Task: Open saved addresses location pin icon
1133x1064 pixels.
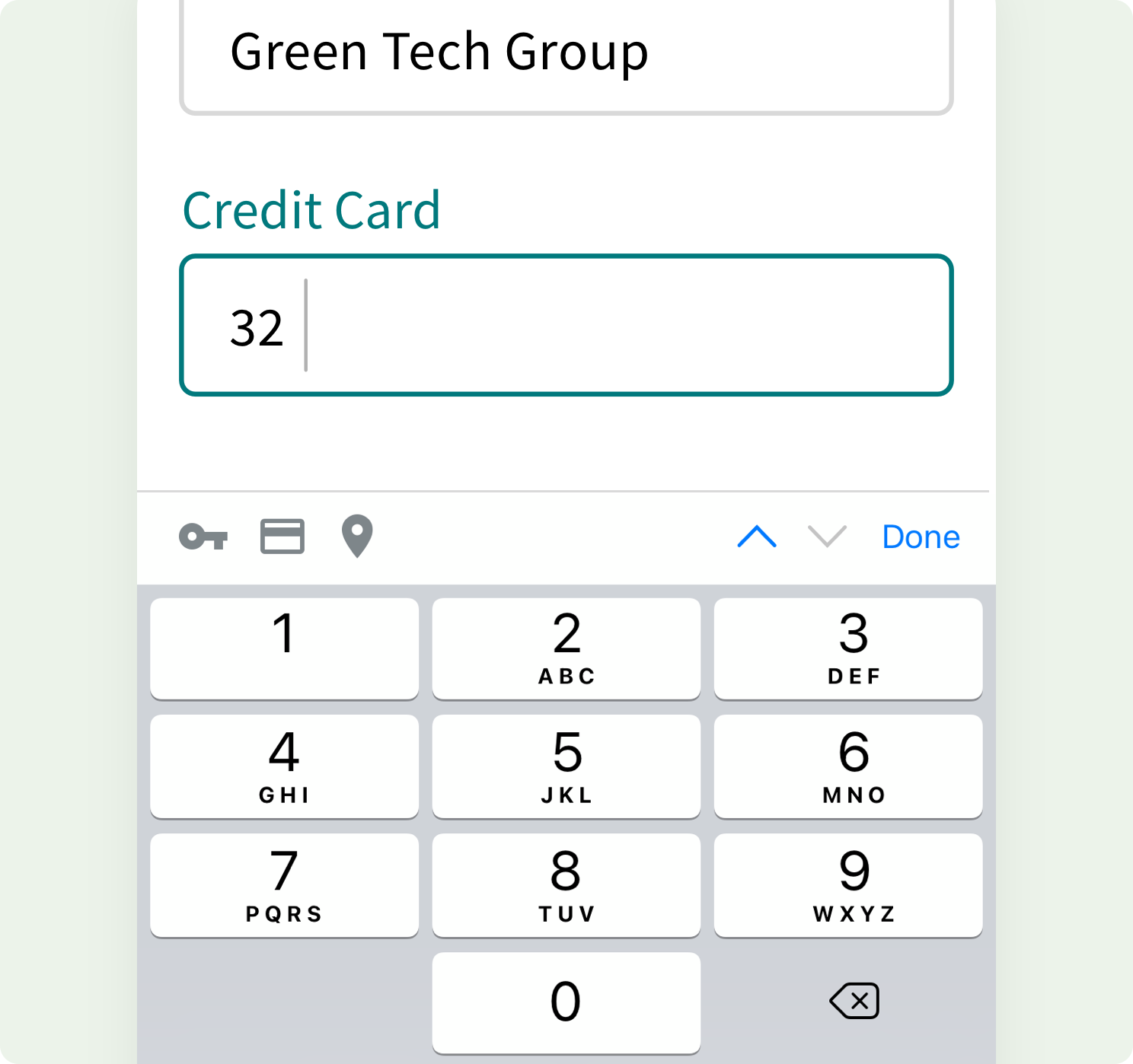Action: point(357,536)
